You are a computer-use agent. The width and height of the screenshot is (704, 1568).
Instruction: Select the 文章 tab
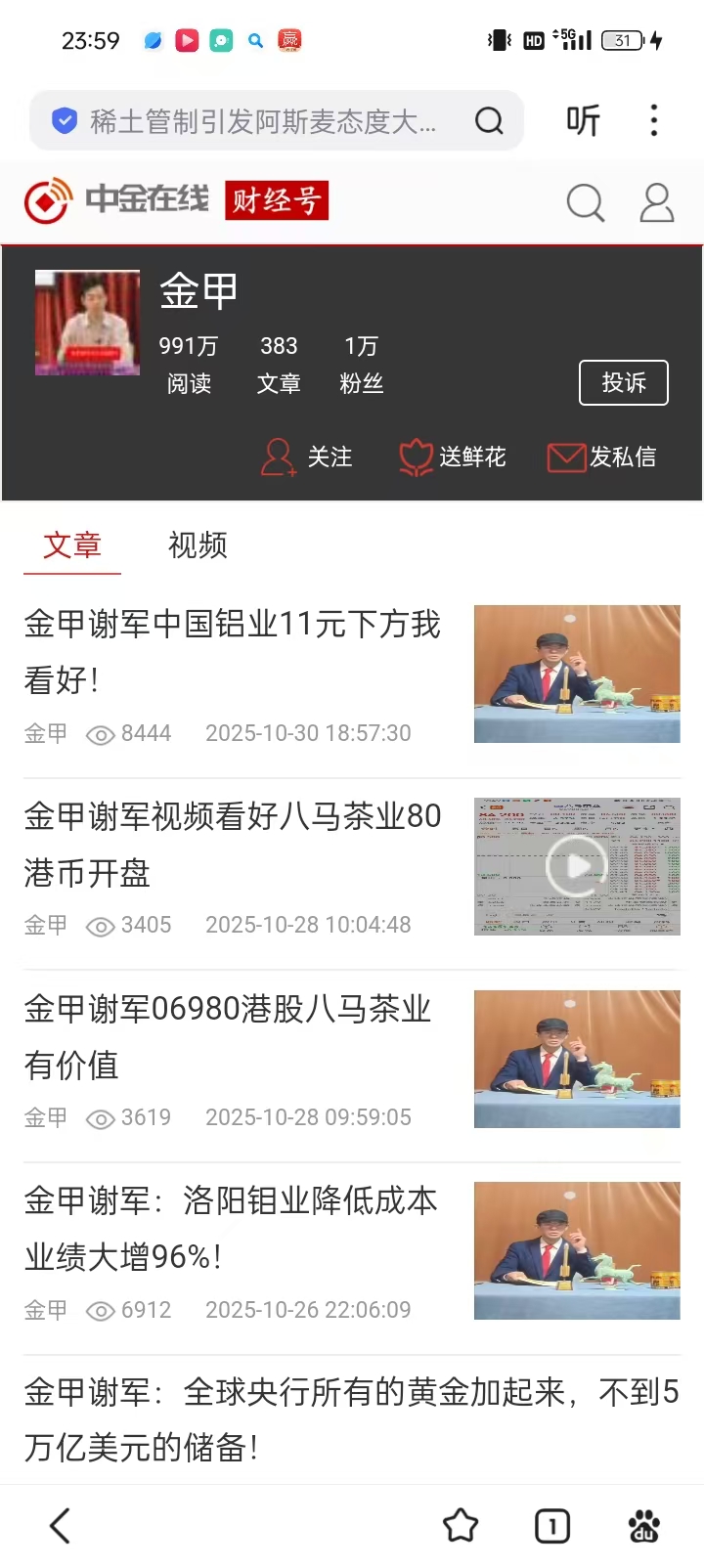pyautogui.click(x=72, y=544)
